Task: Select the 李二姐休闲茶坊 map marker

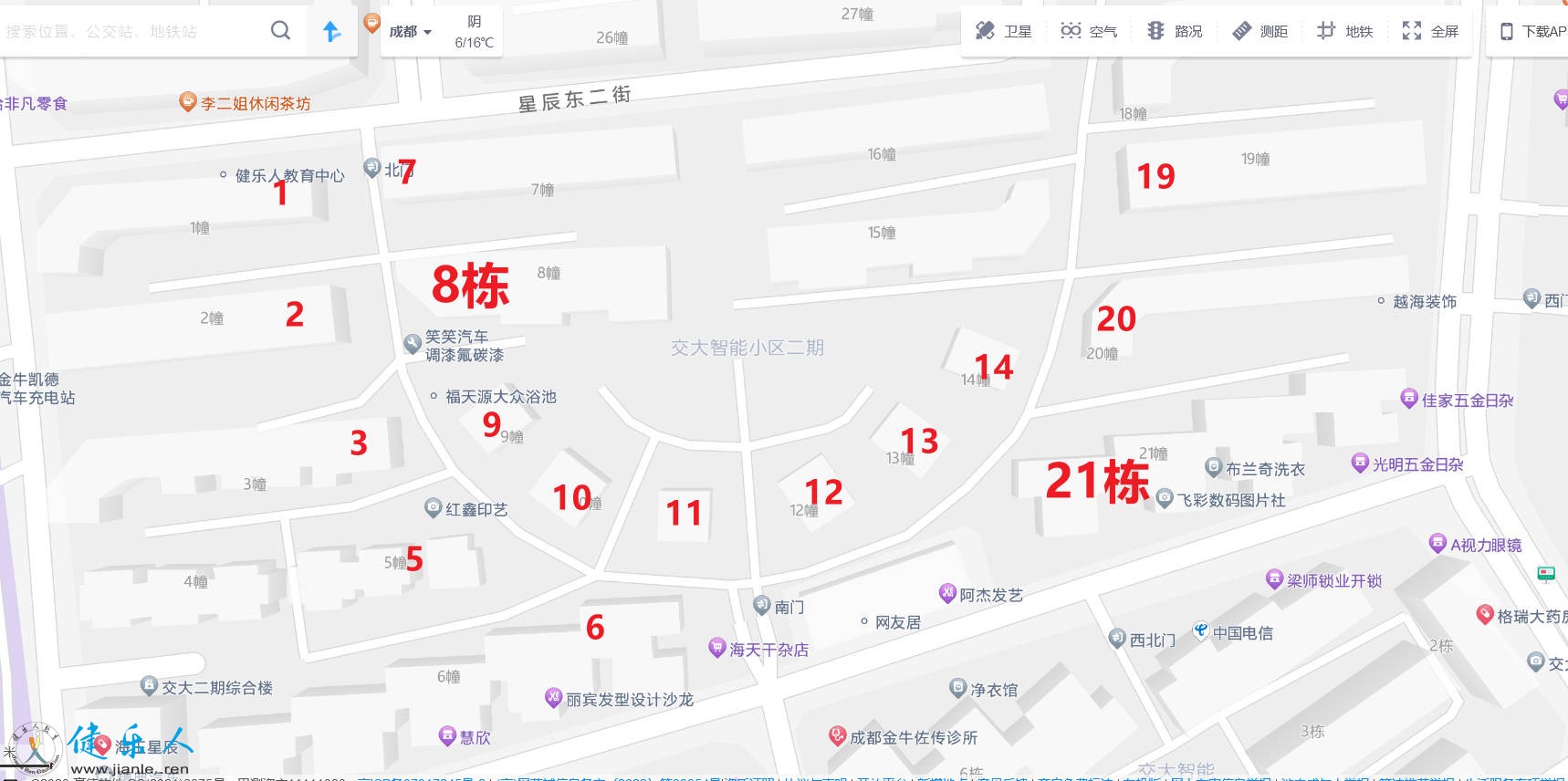Action: coord(188,101)
